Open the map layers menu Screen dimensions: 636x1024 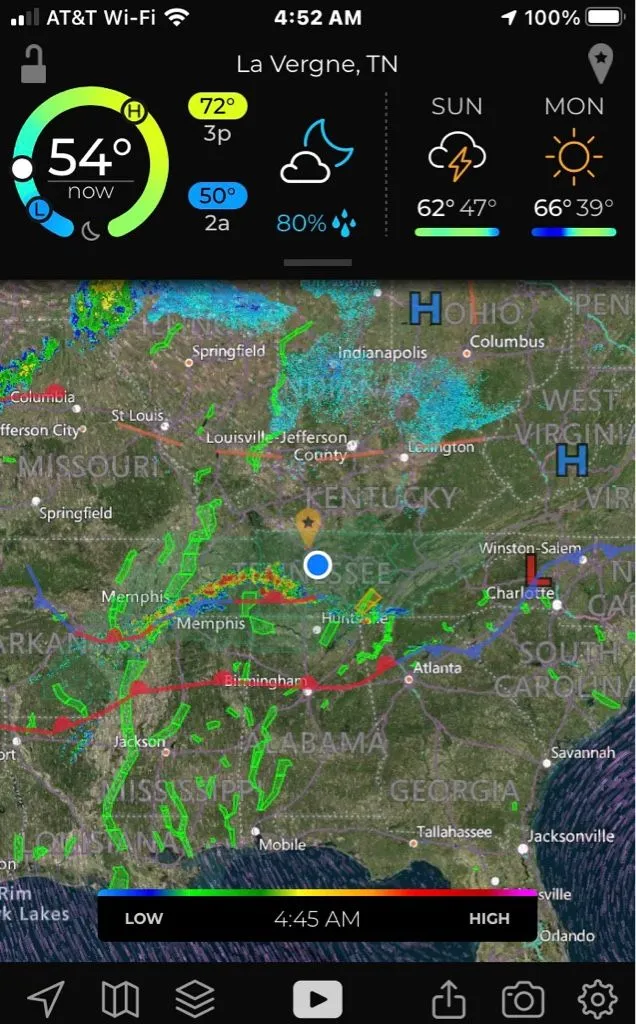[x=195, y=998]
